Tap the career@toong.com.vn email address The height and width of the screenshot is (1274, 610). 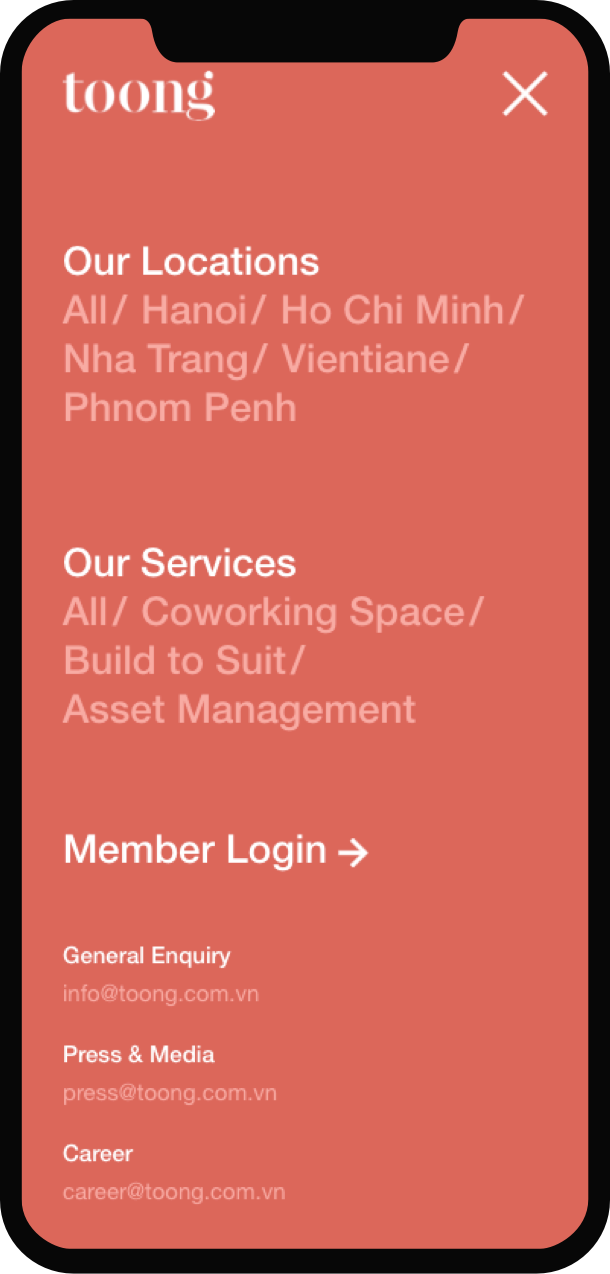tap(174, 1193)
